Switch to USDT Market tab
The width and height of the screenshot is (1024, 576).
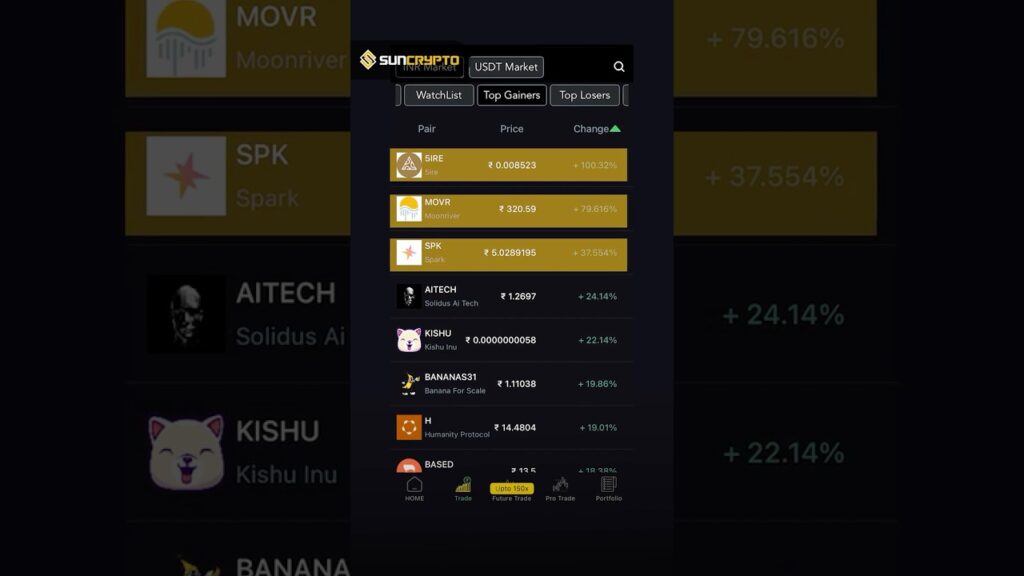506,67
